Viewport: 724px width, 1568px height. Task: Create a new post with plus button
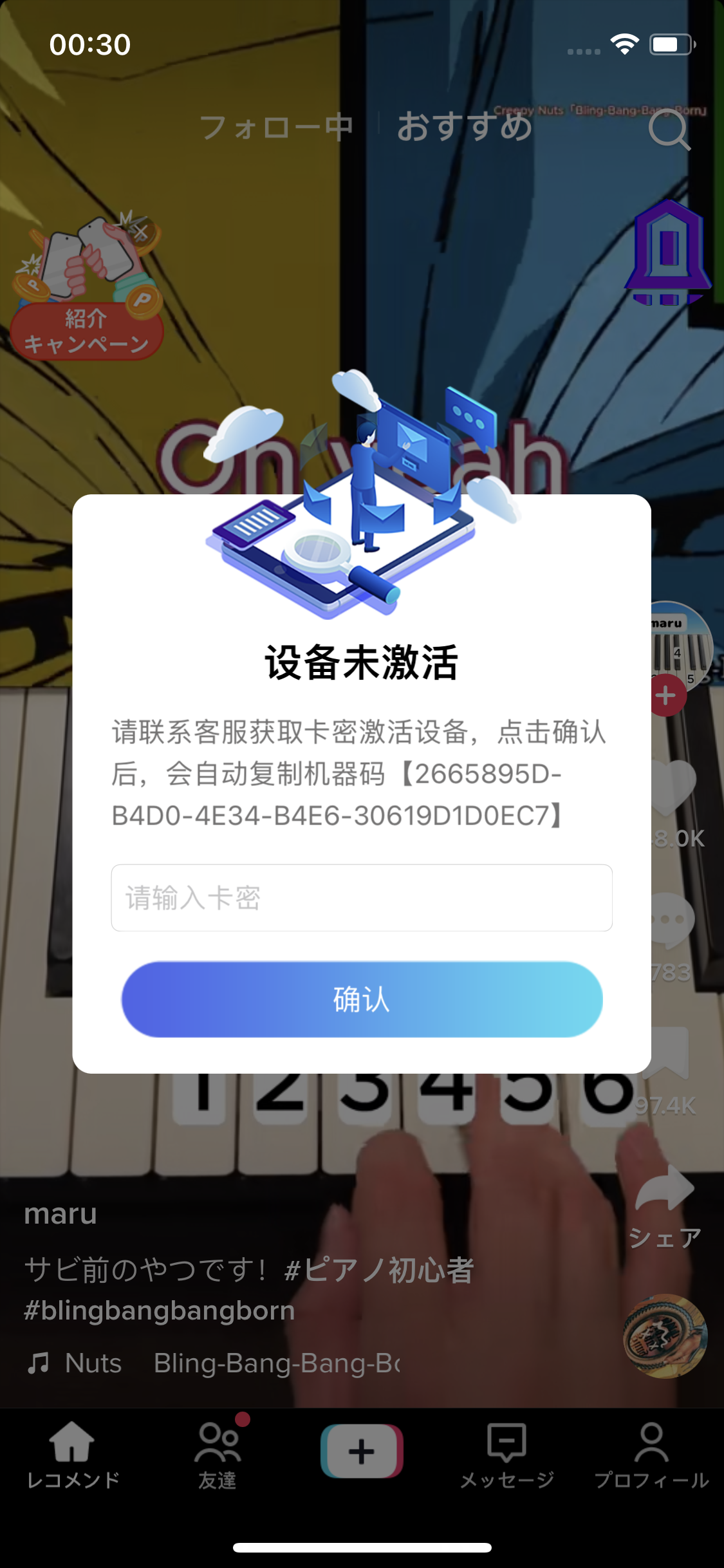coord(362,1451)
